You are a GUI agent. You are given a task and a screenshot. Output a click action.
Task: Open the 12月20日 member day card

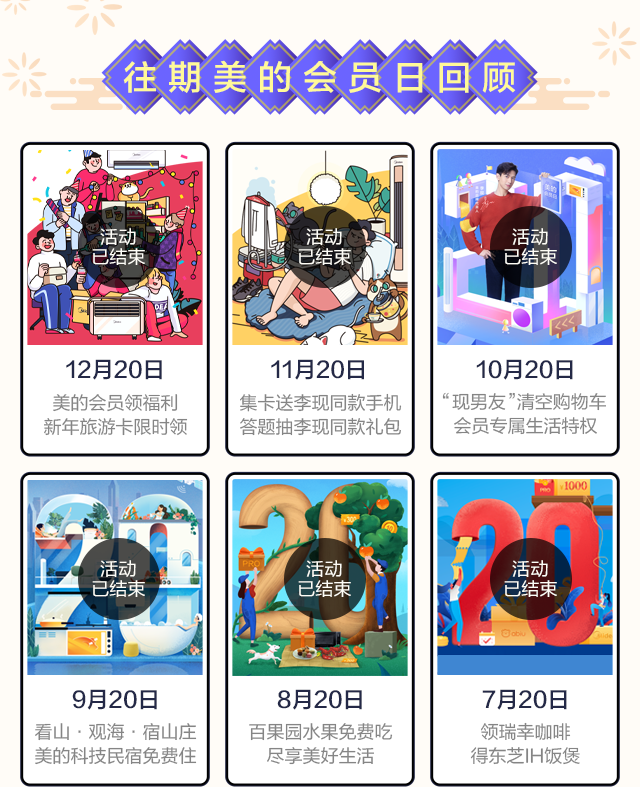pos(115,298)
